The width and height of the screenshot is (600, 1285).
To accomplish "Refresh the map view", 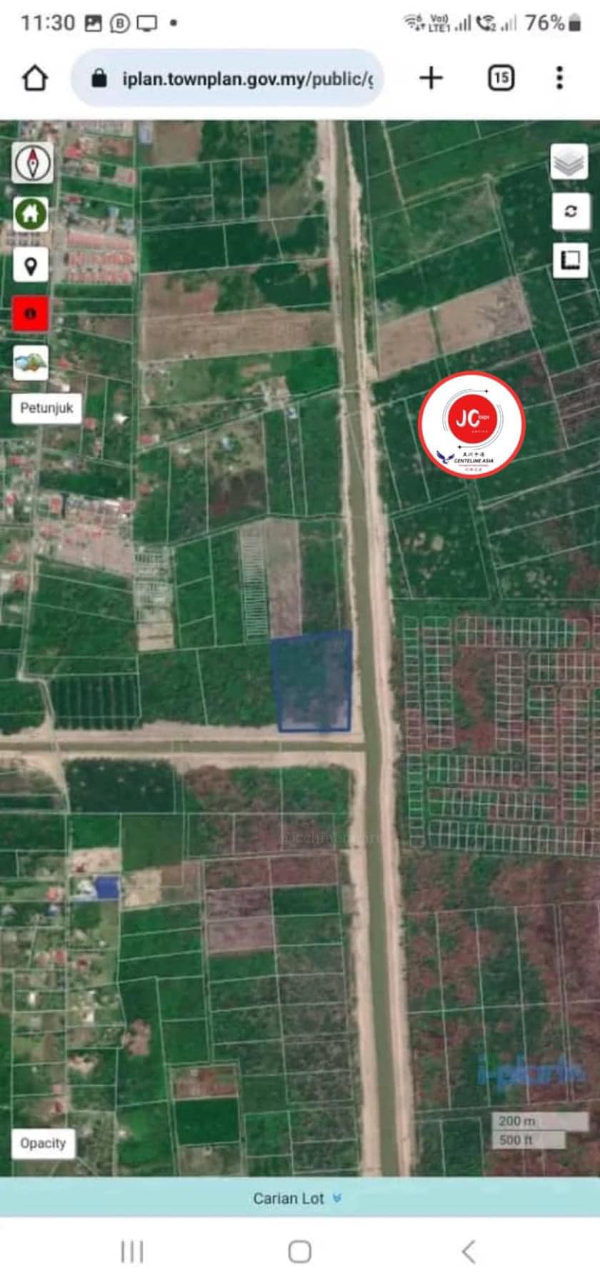I will pos(570,211).
